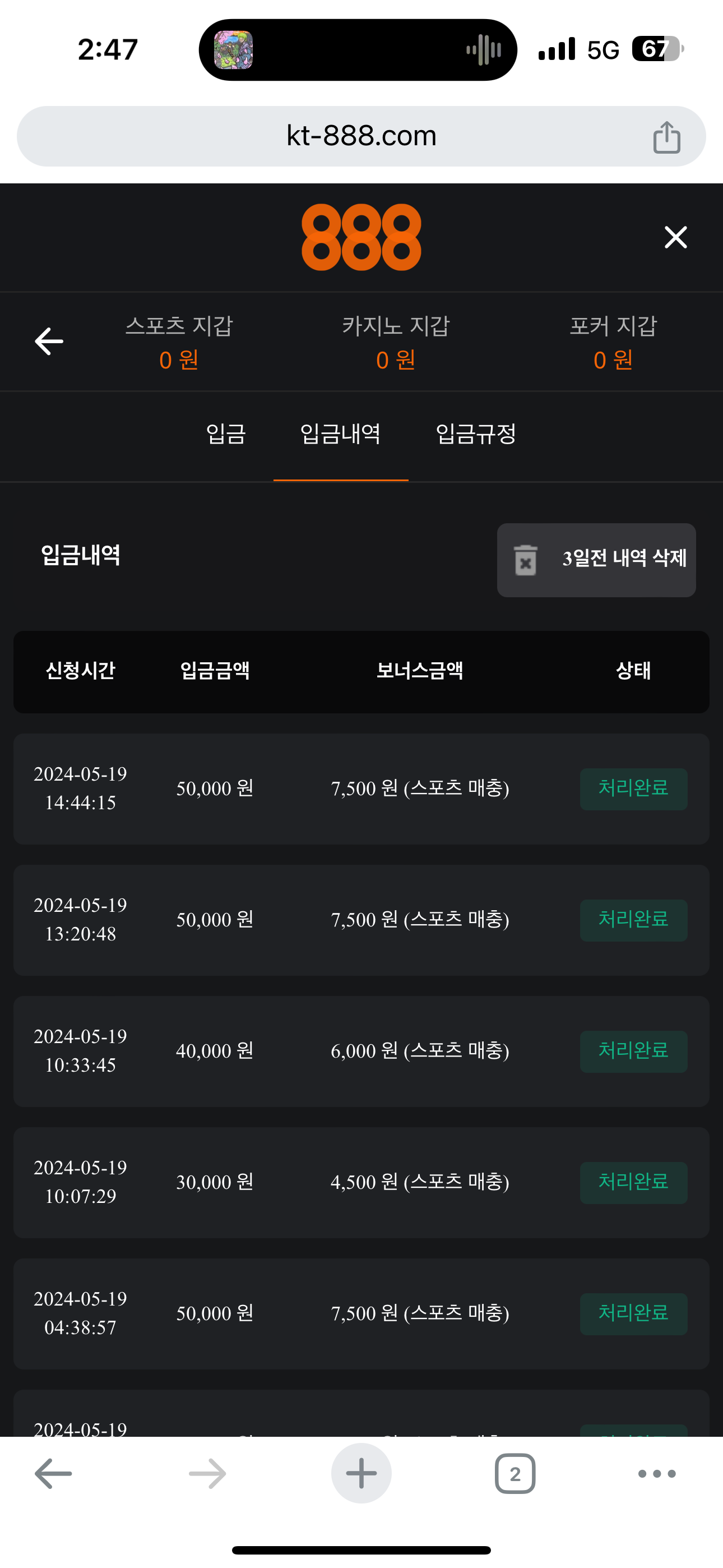Open the browser's three-dot menu
Screen dimensions: 723x1568
click(x=657, y=1474)
